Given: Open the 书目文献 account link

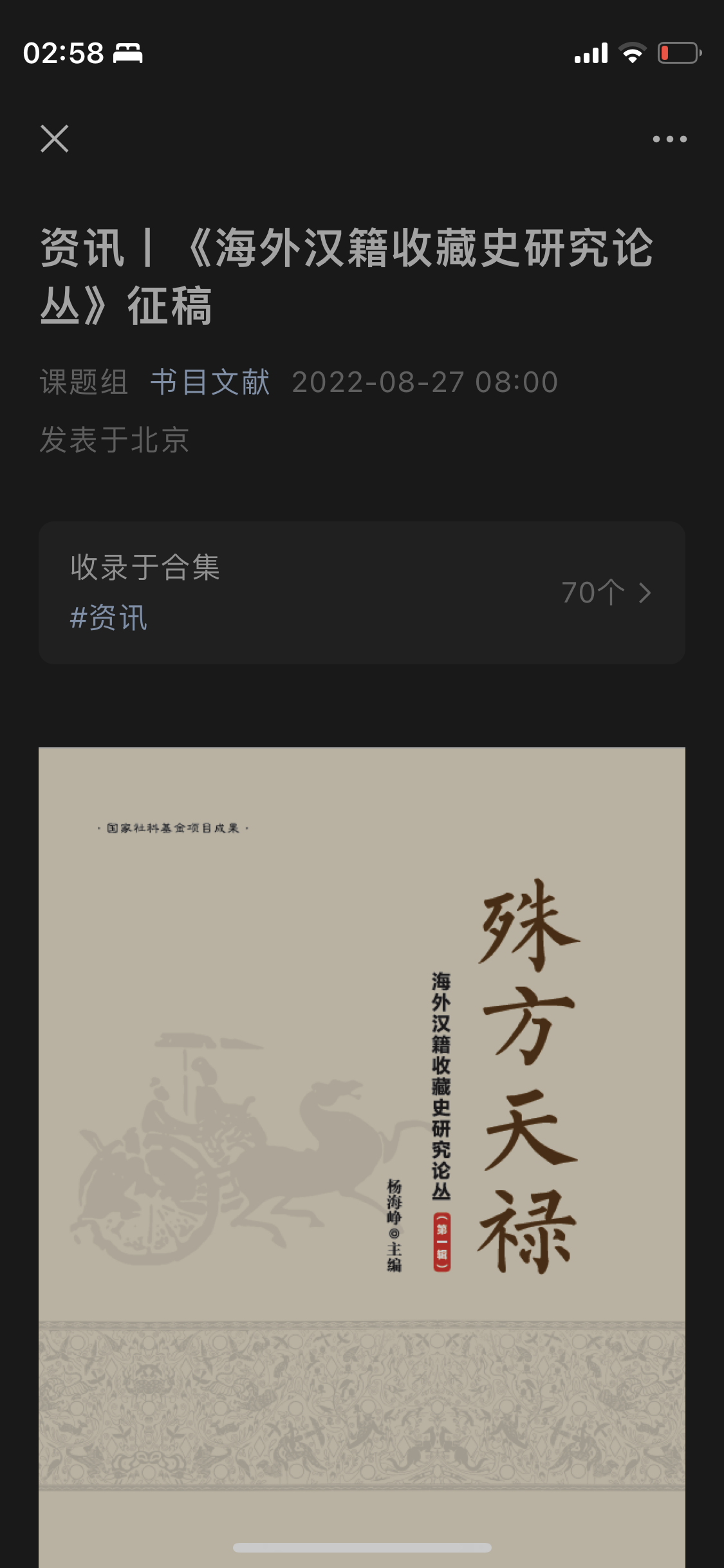Looking at the screenshot, I should pyautogui.click(x=210, y=382).
